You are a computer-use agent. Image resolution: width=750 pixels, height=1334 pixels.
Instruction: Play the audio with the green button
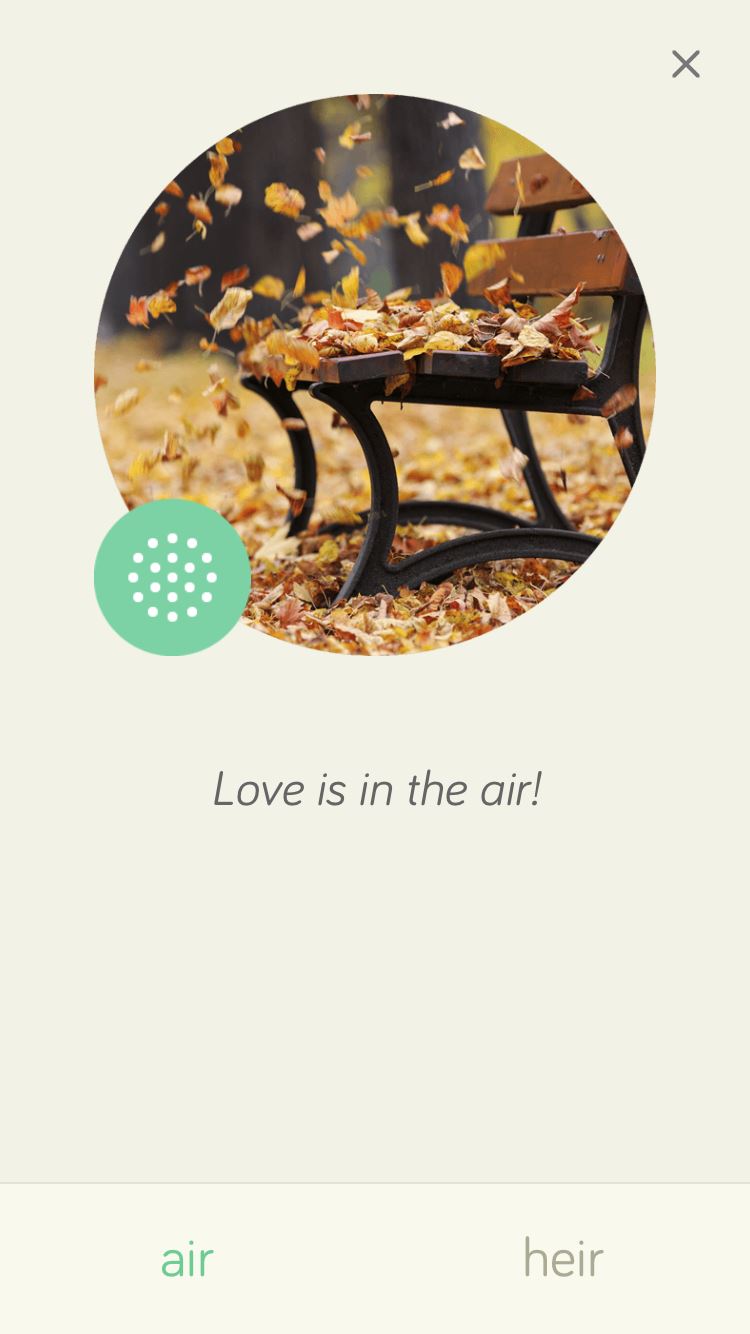(x=172, y=577)
